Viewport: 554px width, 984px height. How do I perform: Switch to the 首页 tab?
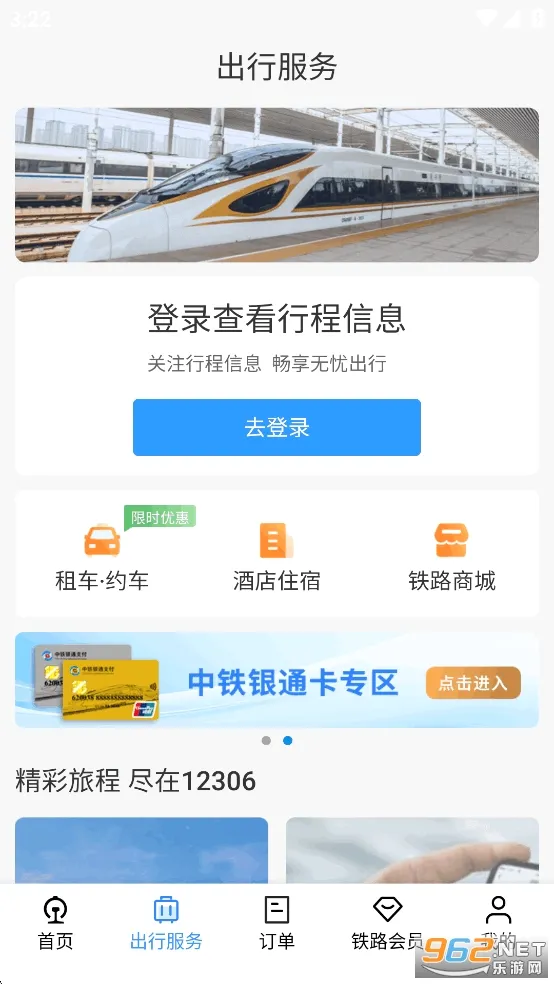tap(55, 923)
